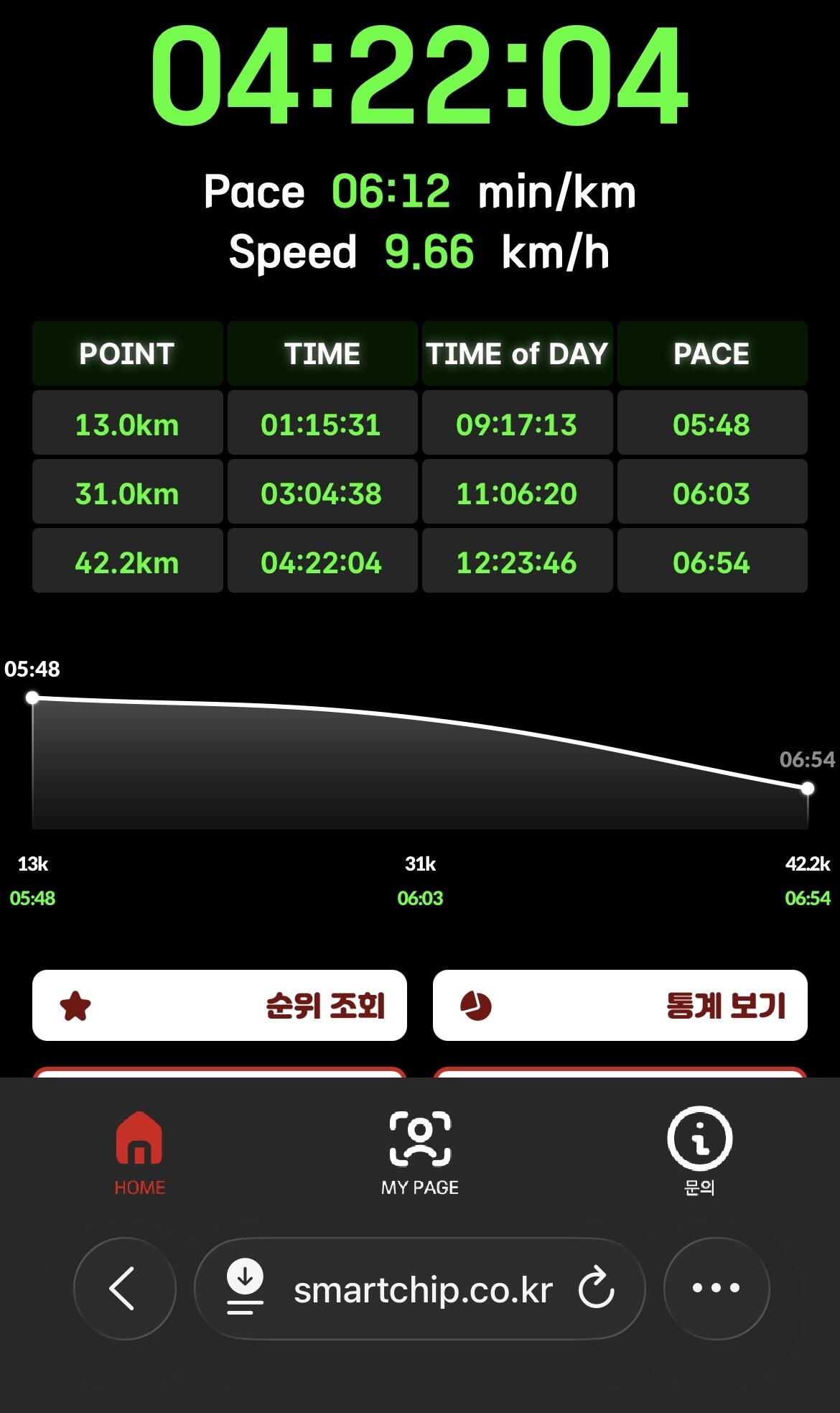
Task: Open the 순위 조회 ranking lookup
Action: pos(220,1005)
